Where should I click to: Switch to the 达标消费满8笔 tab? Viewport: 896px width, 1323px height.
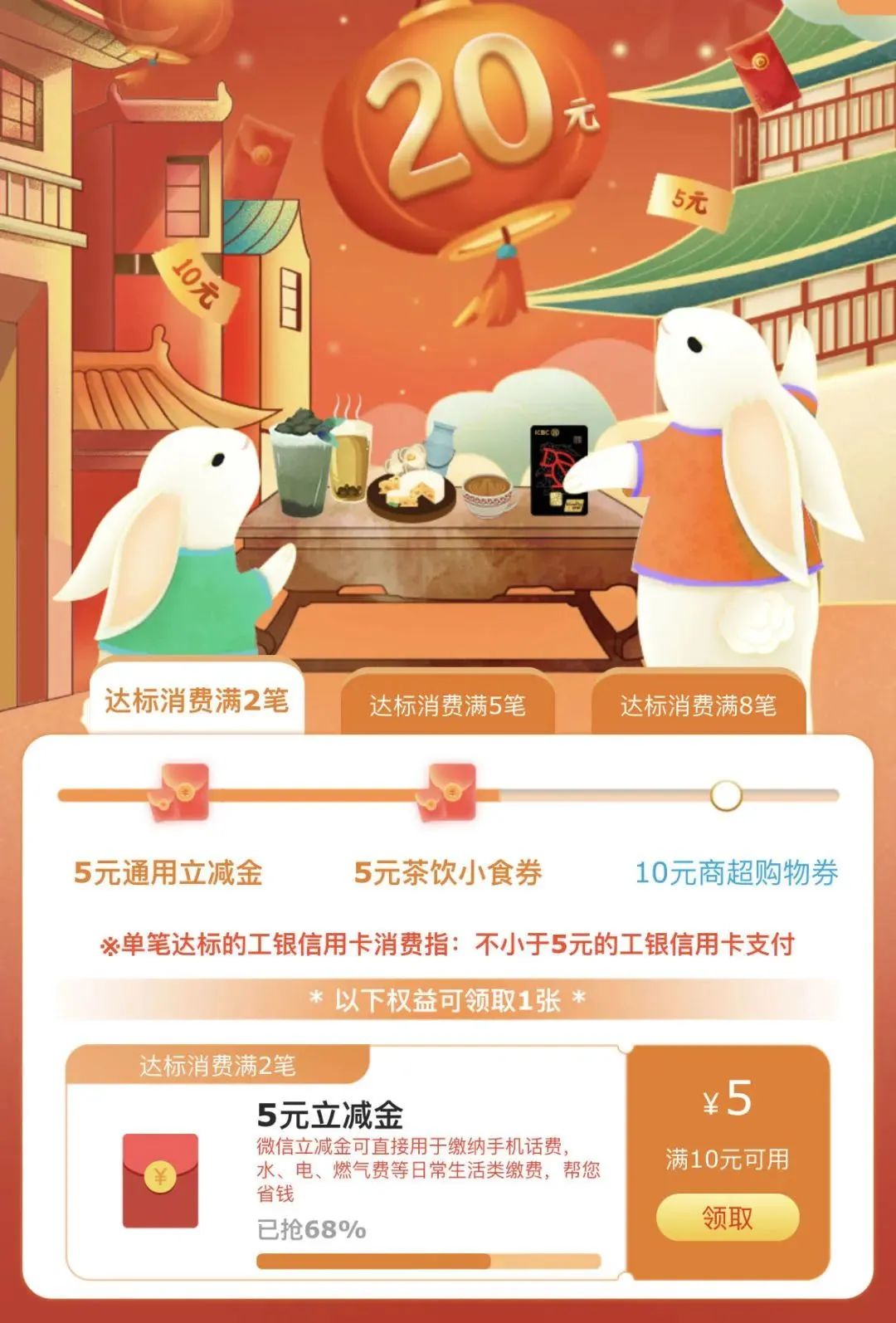click(698, 705)
